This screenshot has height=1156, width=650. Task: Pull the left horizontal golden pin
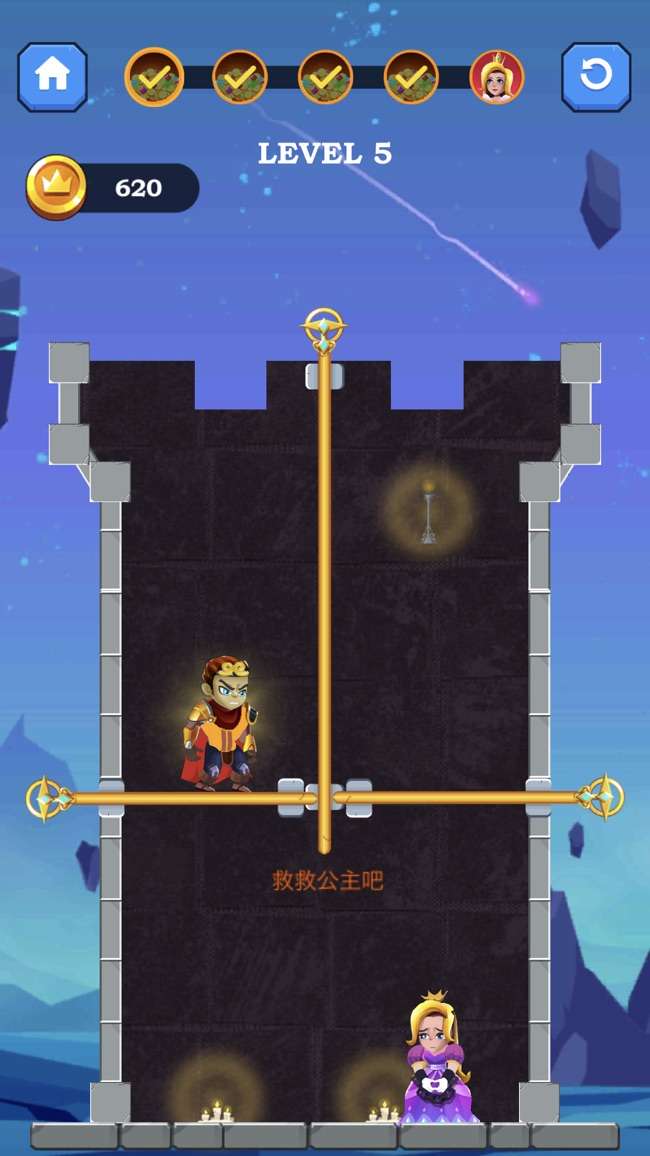coord(48,798)
